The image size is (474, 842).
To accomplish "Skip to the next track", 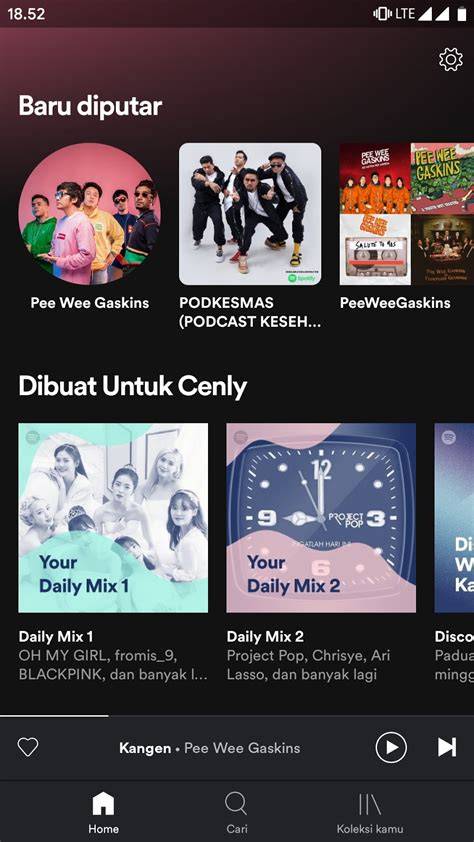I will point(447,747).
